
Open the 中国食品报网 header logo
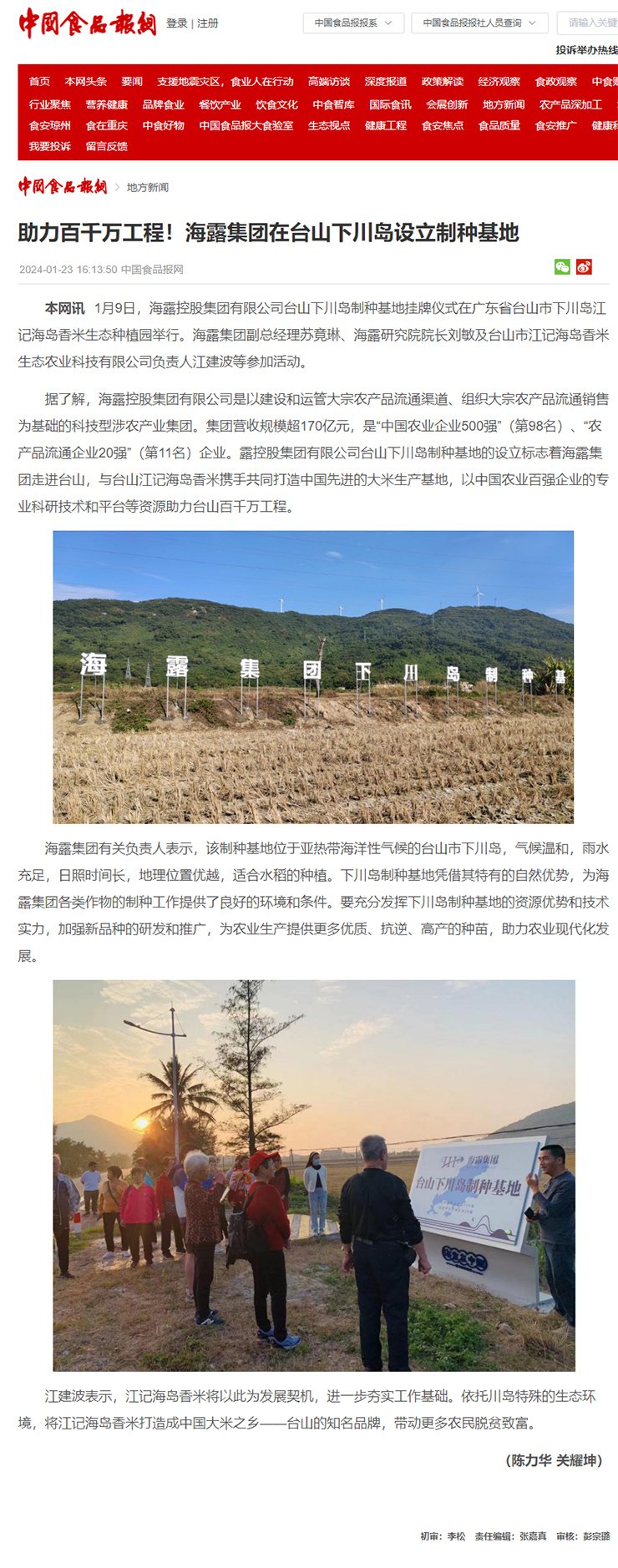click(87, 23)
